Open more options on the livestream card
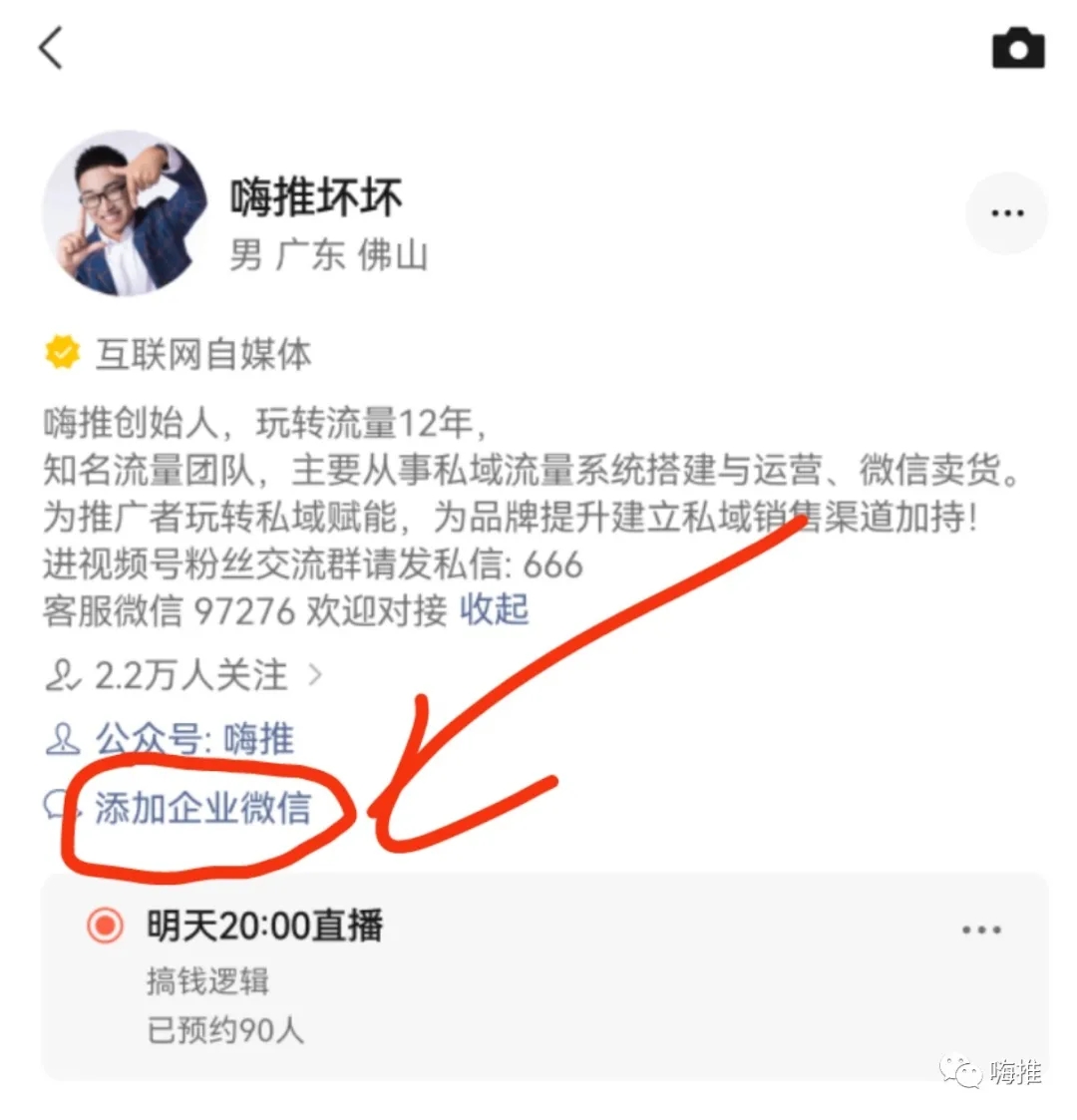Viewport: 1077px width, 1120px height. (980, 930)
